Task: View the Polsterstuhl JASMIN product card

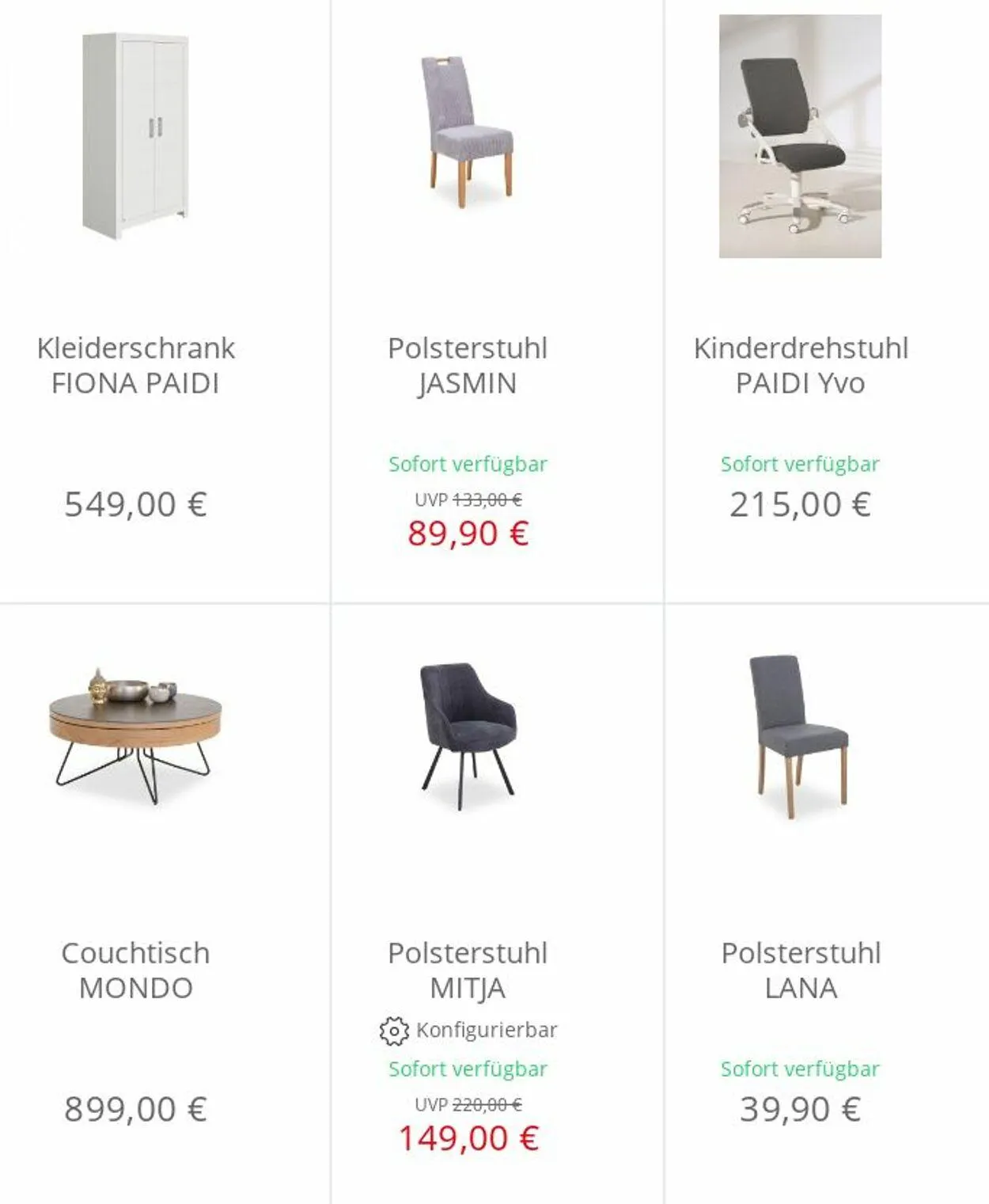Action: (467, 365)
